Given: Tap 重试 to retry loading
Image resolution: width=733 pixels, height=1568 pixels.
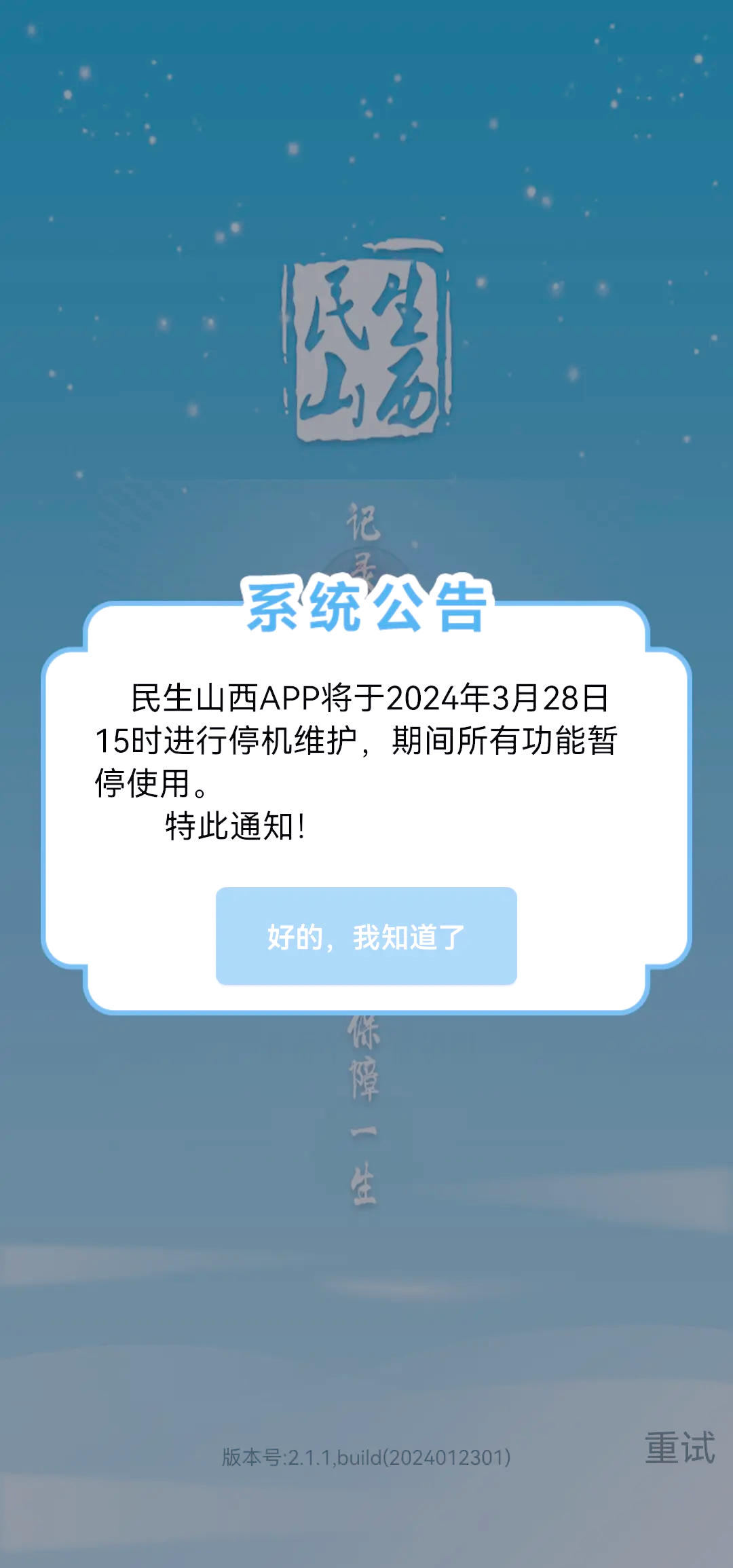Looking at the screenshot, I should (679, 1448).
